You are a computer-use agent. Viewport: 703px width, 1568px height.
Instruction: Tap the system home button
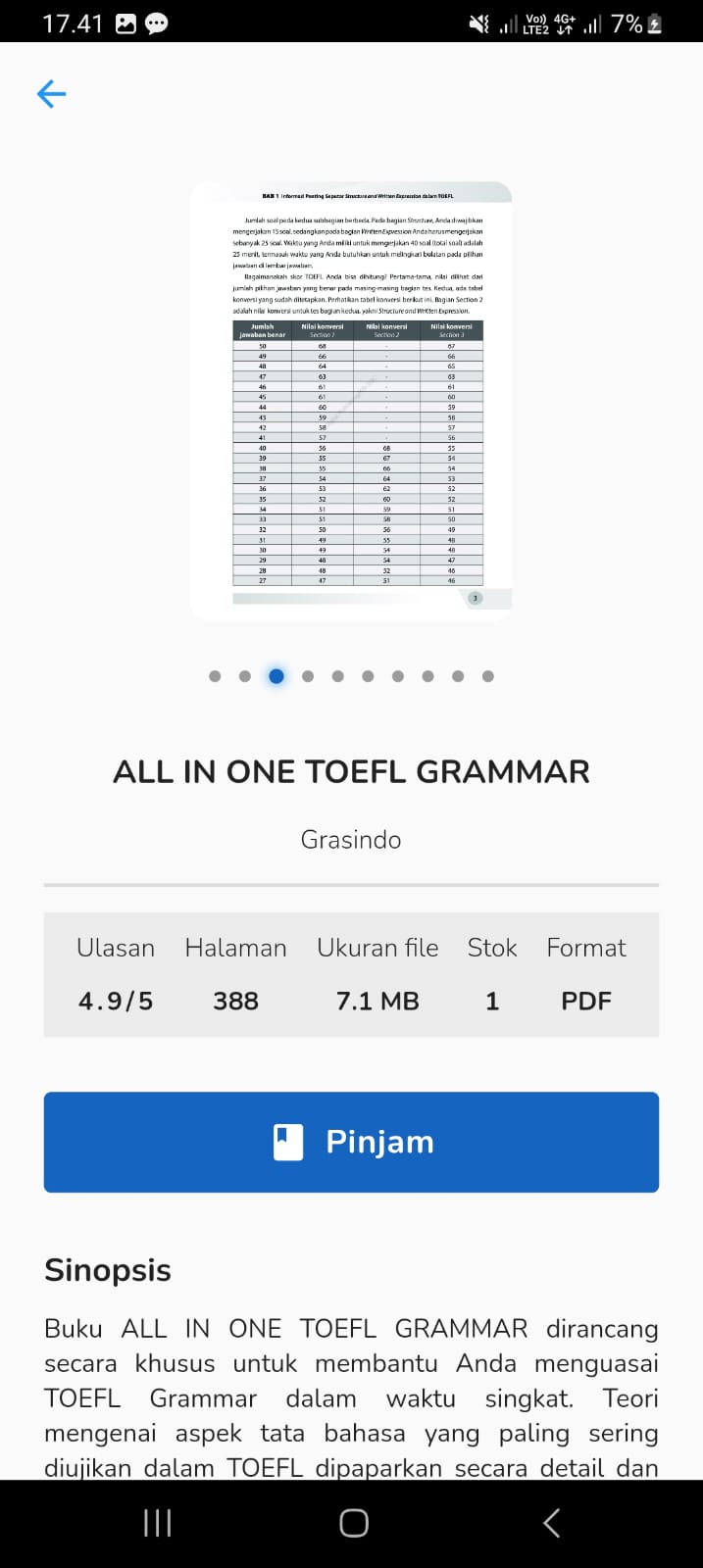(353, 1523)
